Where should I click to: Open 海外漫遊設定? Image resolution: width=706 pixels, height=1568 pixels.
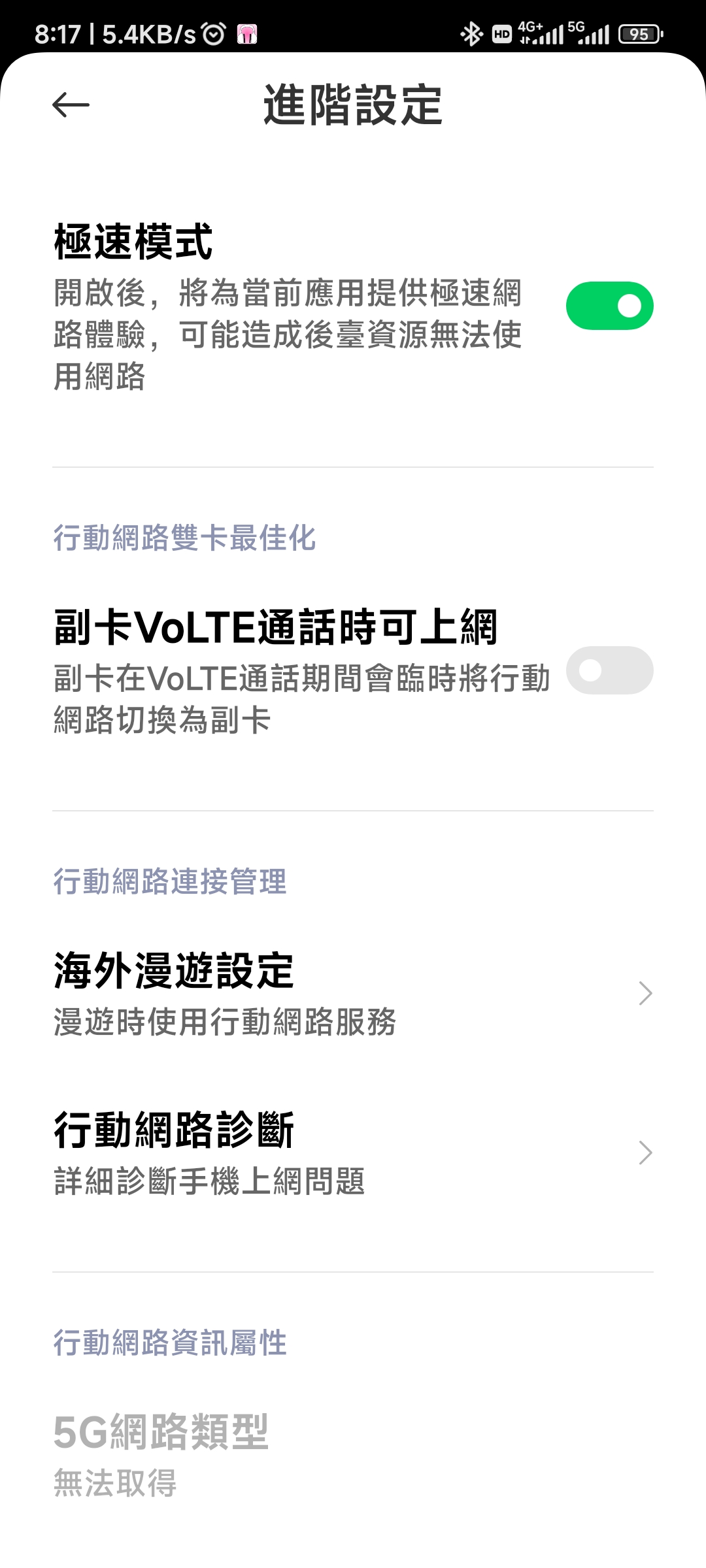click(x=353, y=994)
